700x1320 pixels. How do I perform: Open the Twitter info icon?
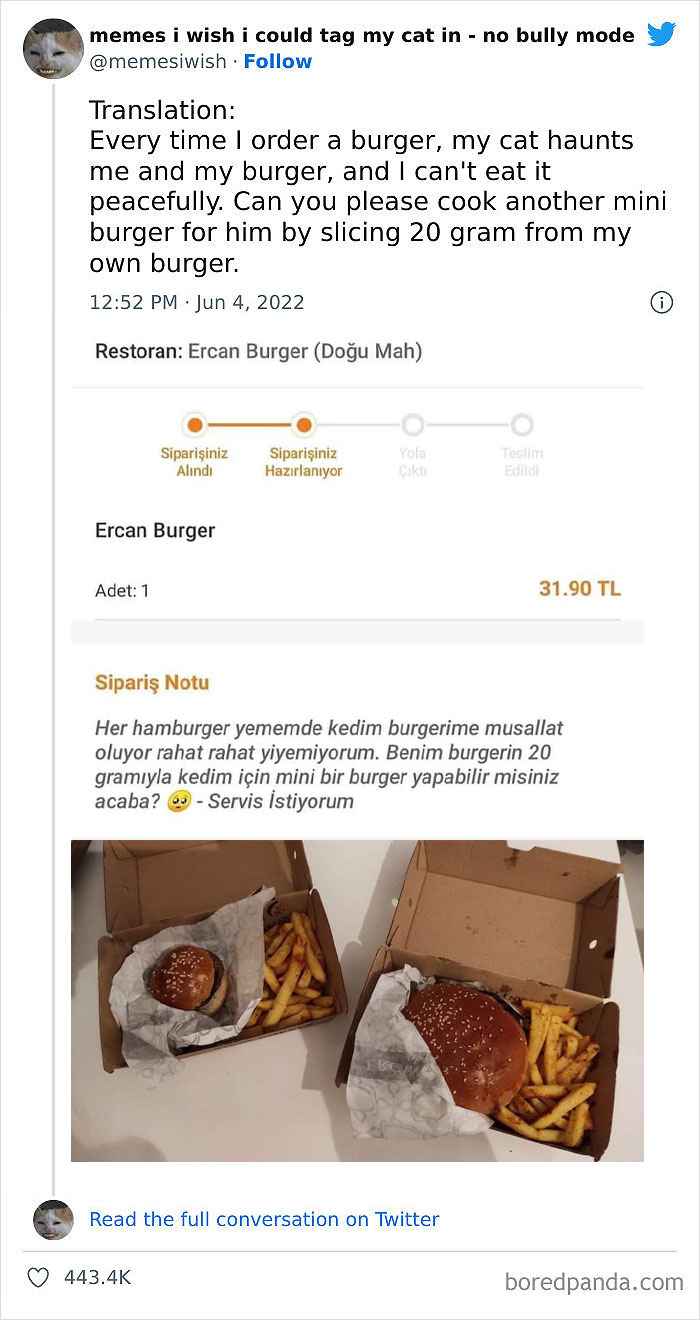click(661, 302)
